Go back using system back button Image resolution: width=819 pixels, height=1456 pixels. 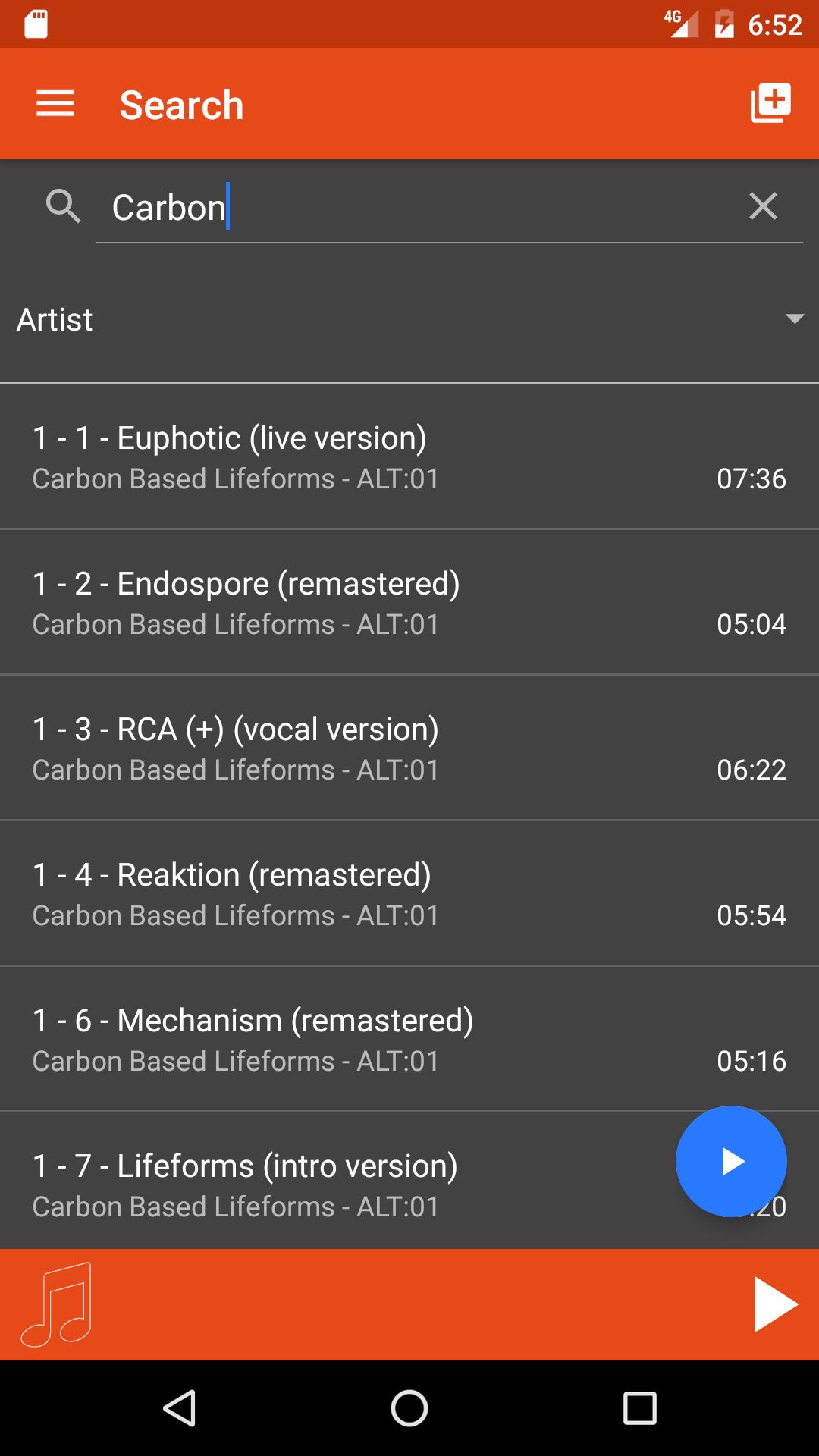click(x=180, y=1408)
